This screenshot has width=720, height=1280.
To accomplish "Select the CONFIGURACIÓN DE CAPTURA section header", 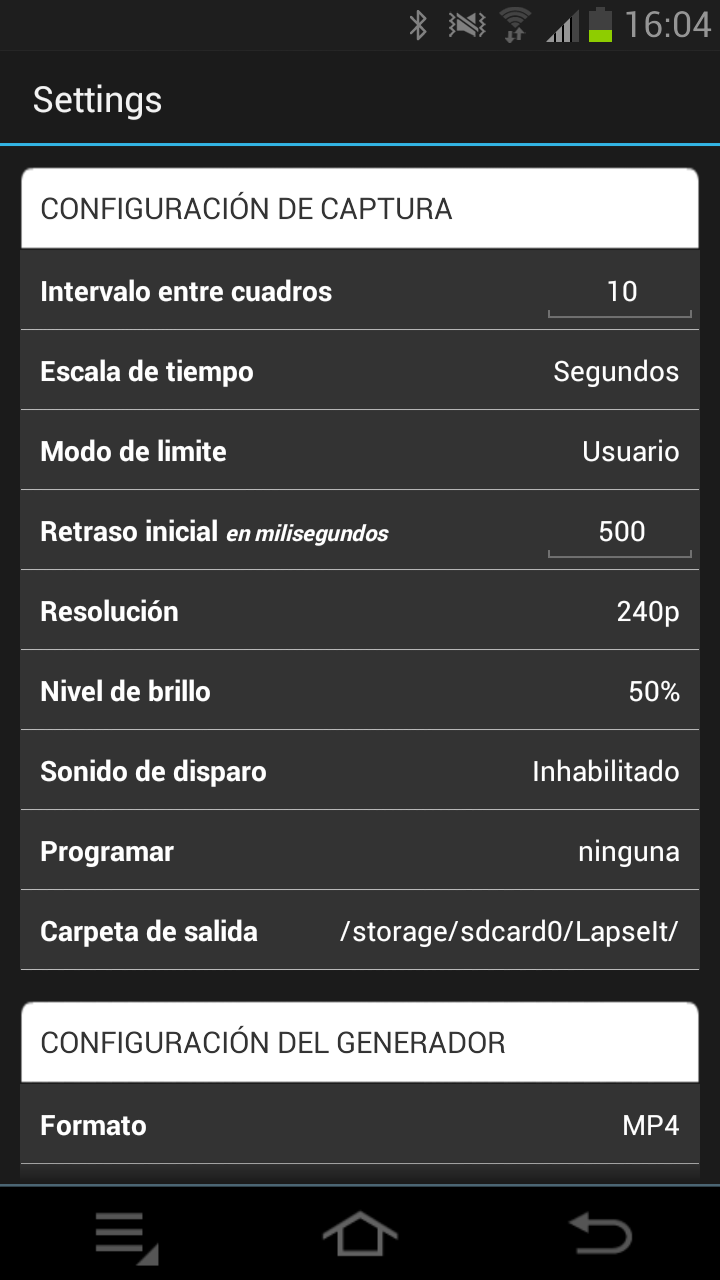I will (360, 208).
